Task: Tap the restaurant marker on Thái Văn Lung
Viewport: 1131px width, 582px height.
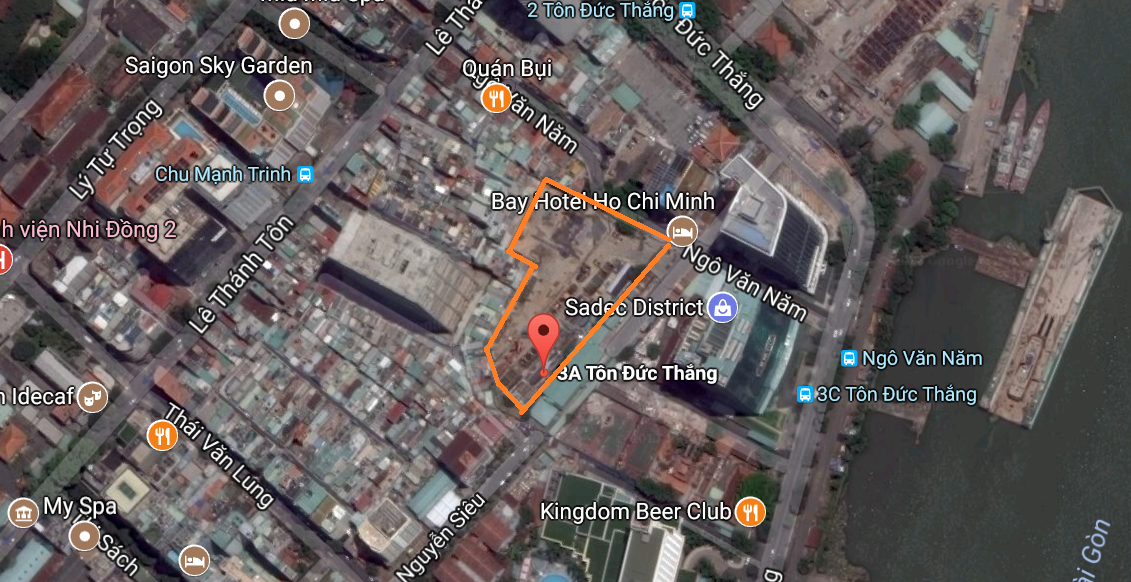Action: [162, 434]
